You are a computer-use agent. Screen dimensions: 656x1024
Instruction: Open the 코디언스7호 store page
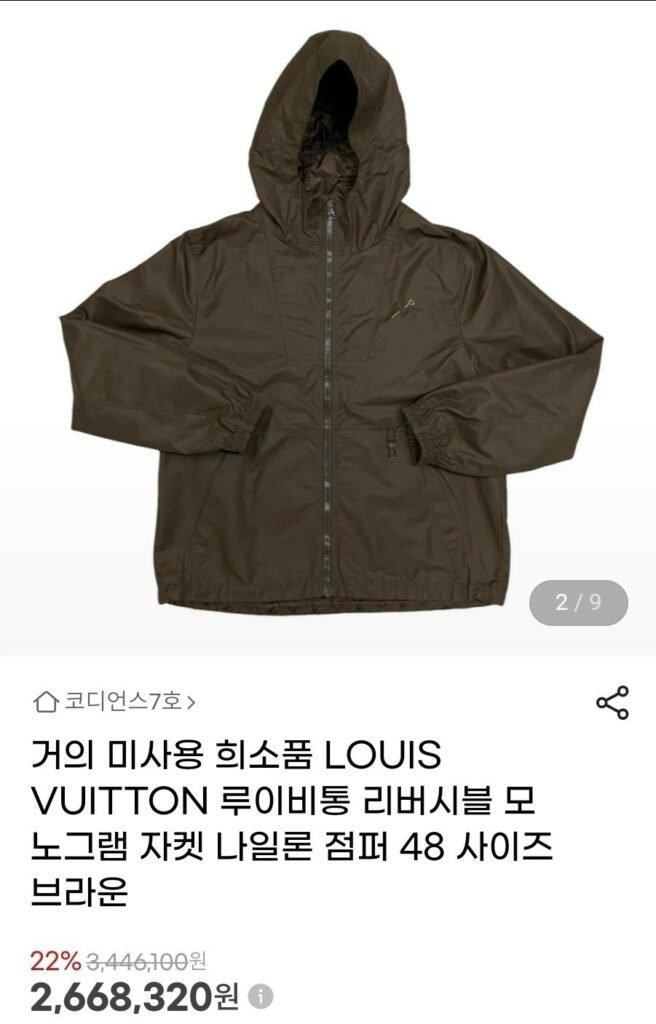[x=114, y=702]
